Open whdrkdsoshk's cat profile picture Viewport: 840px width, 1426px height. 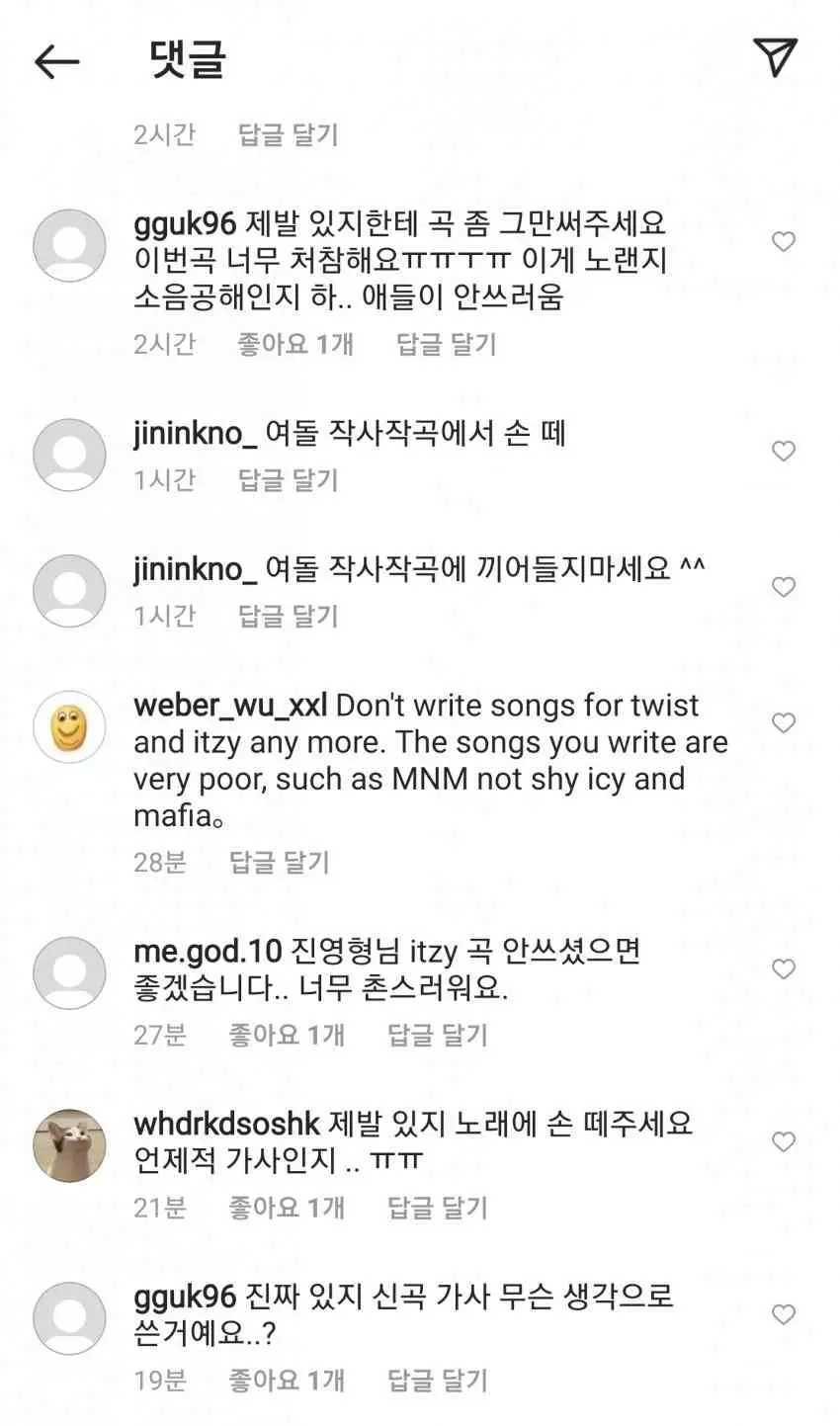(x=69, y=1145)
